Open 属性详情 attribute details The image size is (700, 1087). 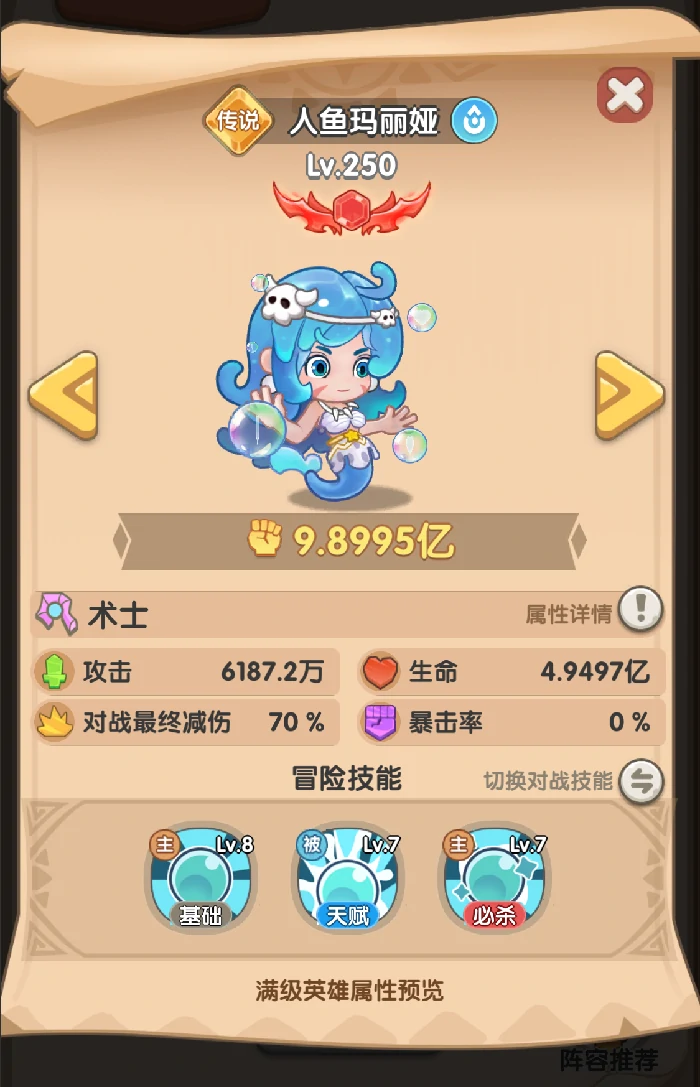click(640, 609)
